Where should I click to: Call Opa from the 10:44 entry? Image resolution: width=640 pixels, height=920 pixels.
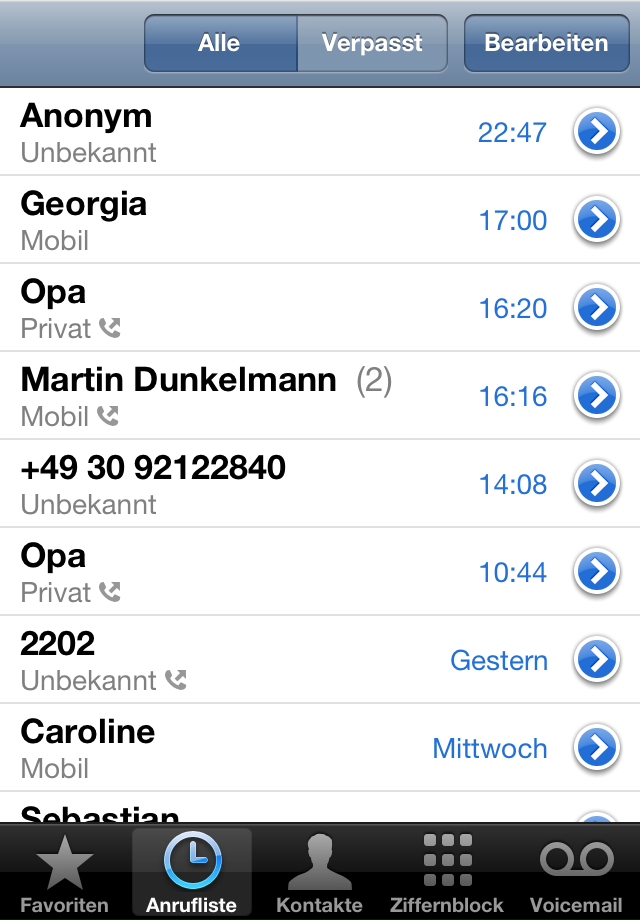[250, 572]
